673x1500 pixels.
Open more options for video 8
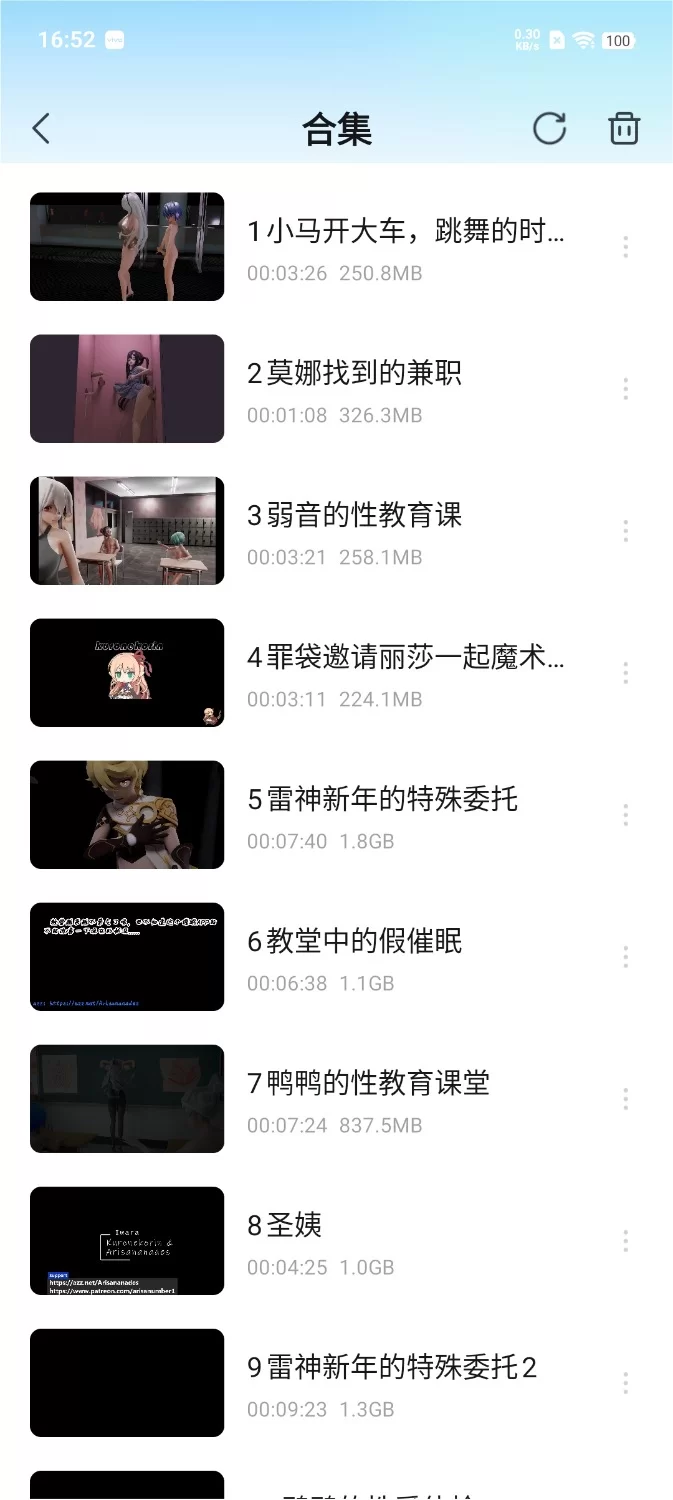click(x=625, y=1241)
